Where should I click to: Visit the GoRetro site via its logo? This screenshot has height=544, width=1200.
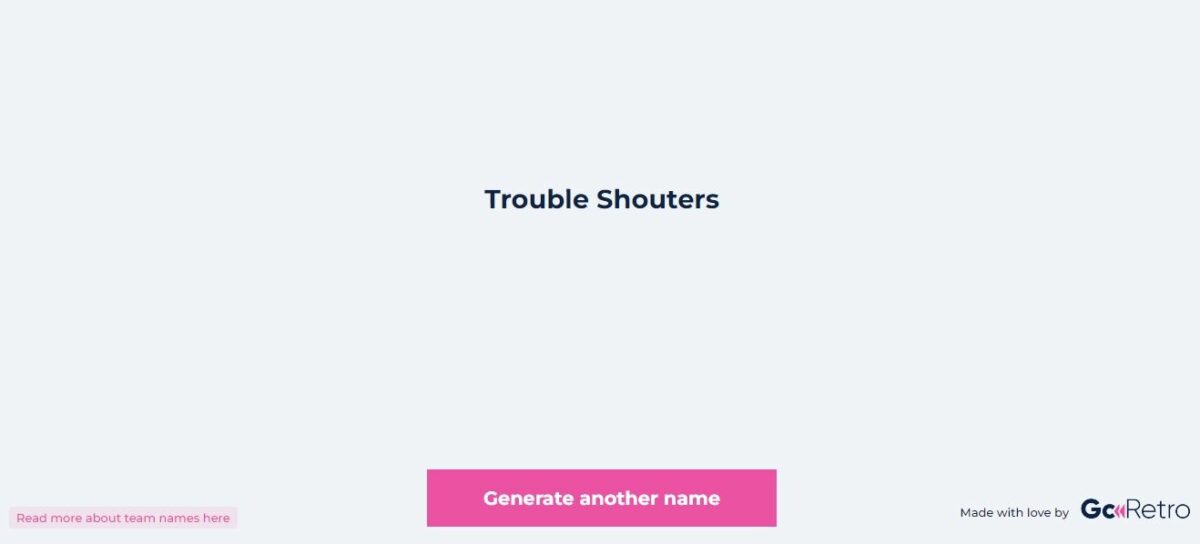coord(1134,510)
